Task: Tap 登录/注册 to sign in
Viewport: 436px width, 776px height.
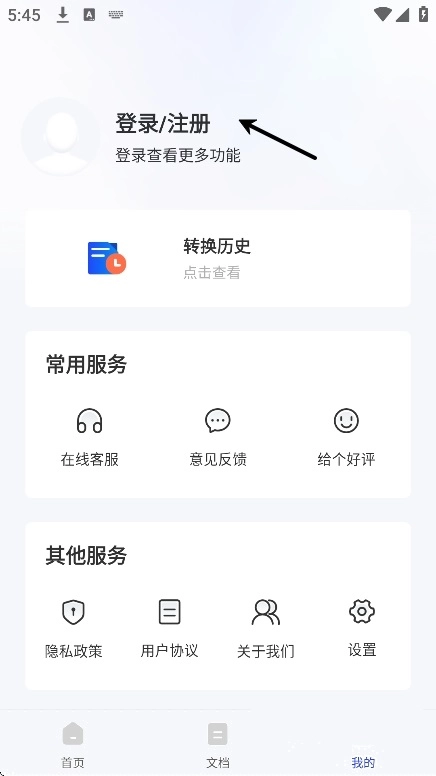Action: 163,124
